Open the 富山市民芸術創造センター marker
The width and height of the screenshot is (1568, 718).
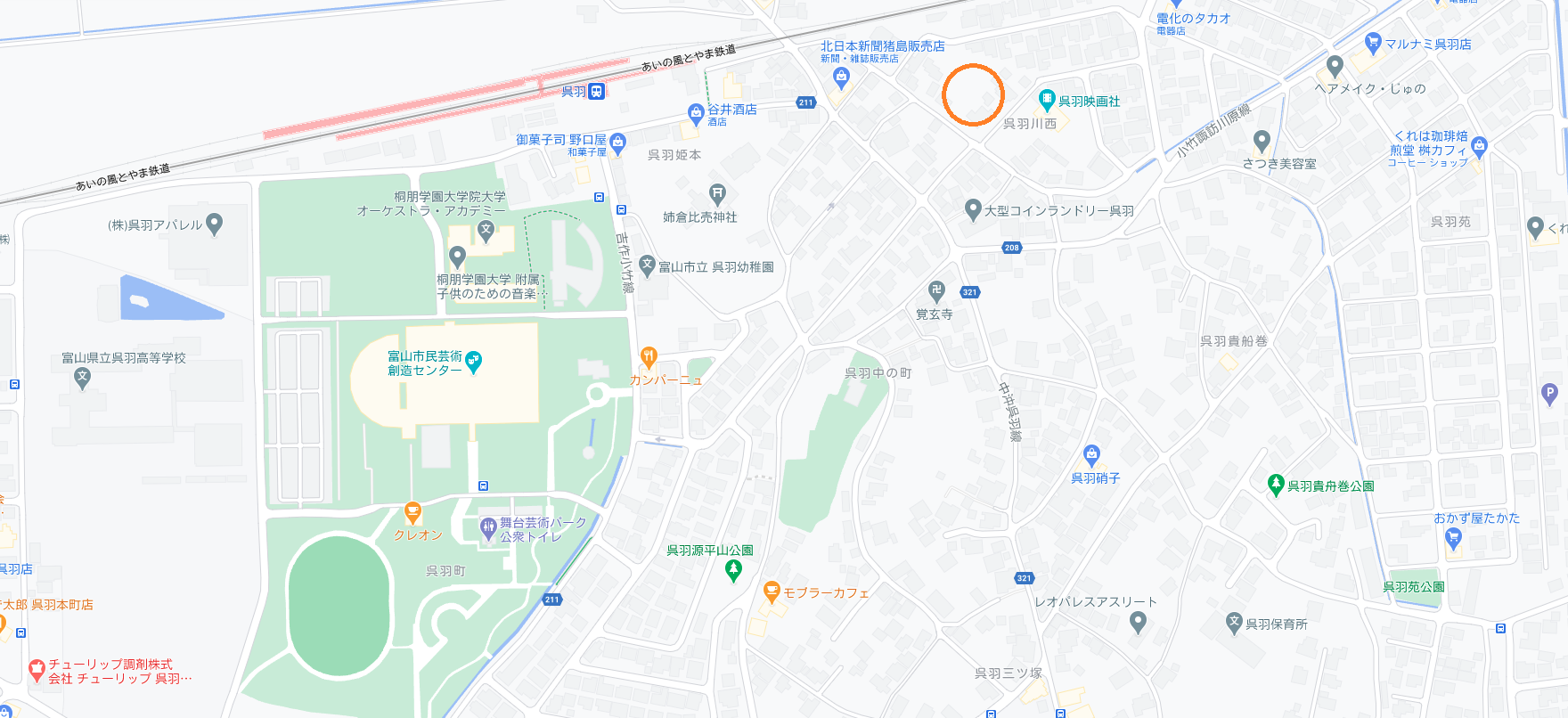[474, 362]
